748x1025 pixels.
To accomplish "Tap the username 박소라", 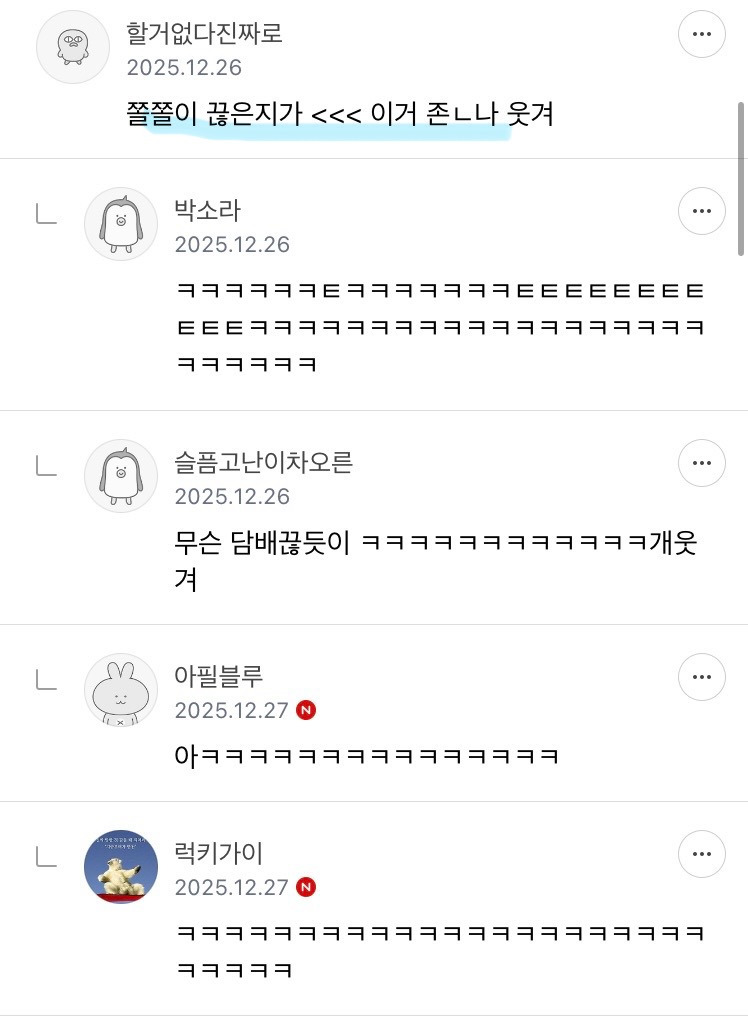I will pyautogui.click(x=207, y=210).
